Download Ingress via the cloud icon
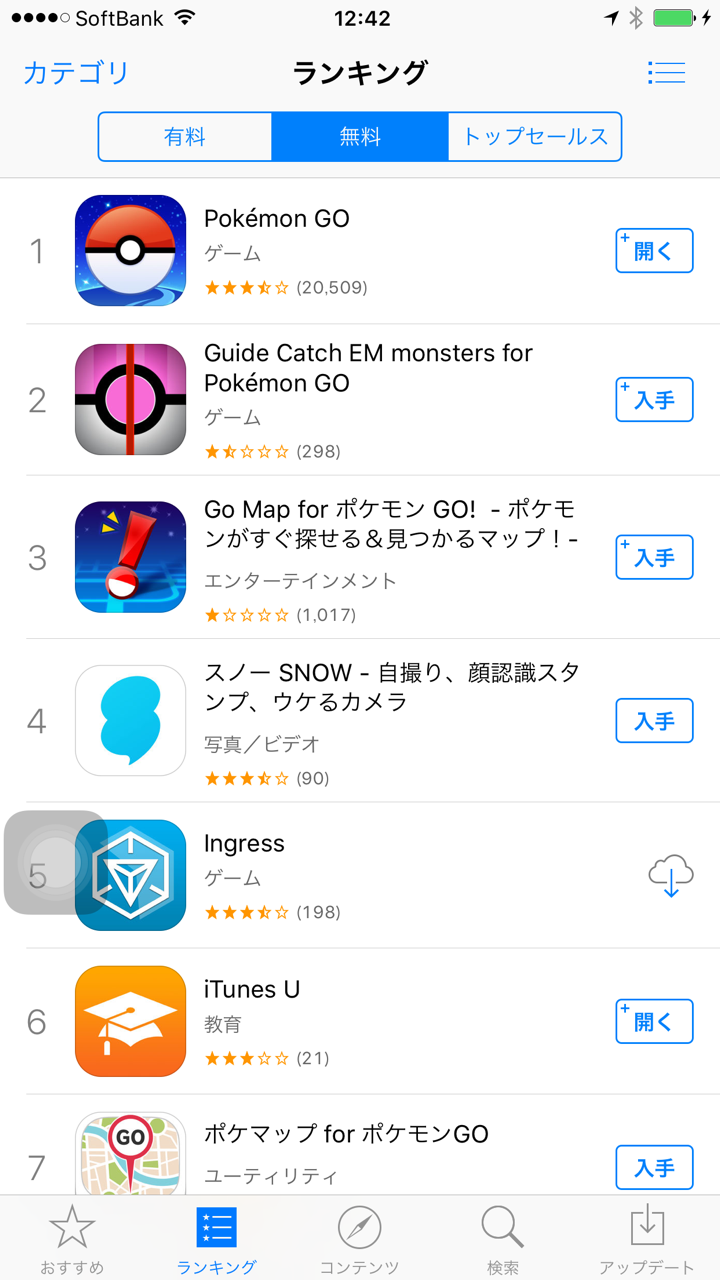Image resolution: width=720 pixels, height=1280 pixels. [670, 876]
